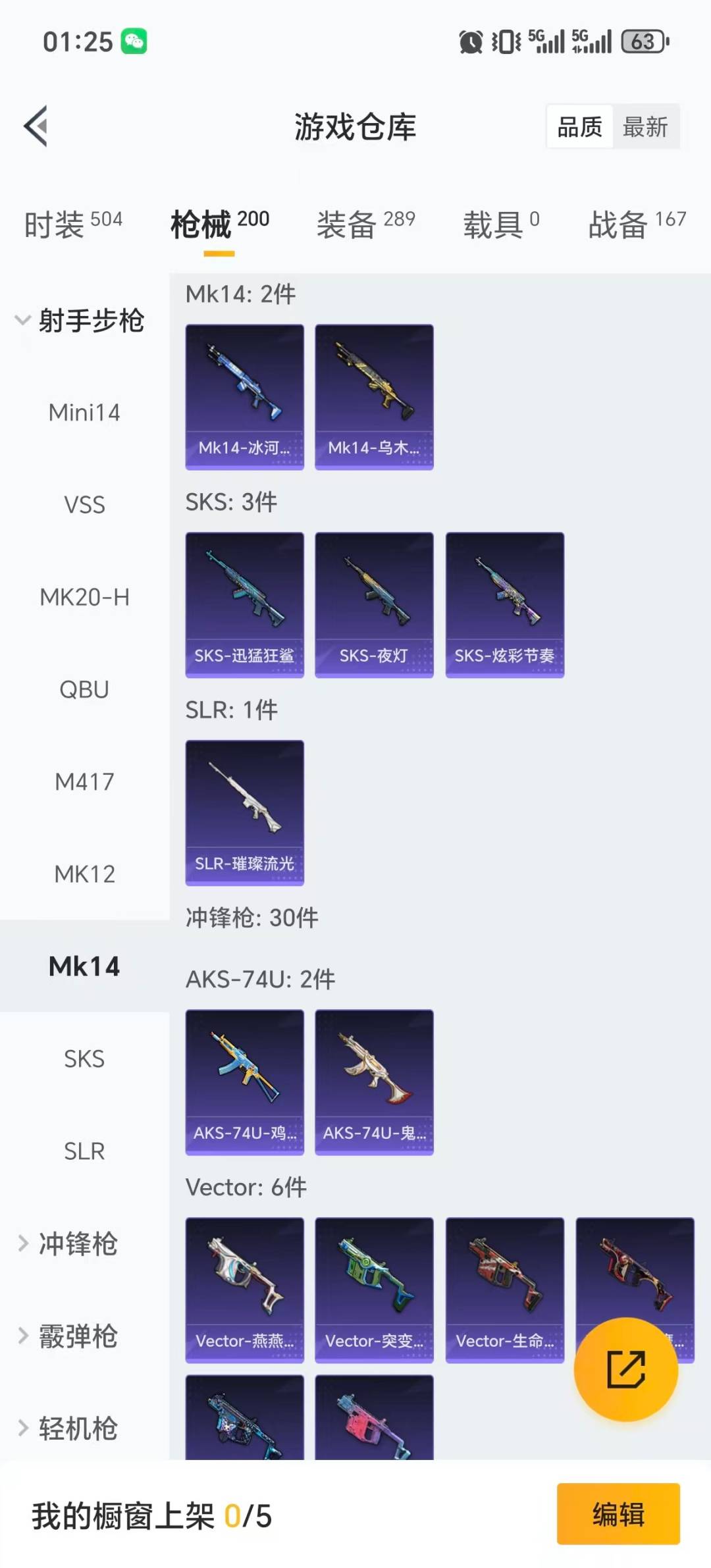
Task: Tap the back arrow to exit 游戏仓库
Action: [36, 127]
